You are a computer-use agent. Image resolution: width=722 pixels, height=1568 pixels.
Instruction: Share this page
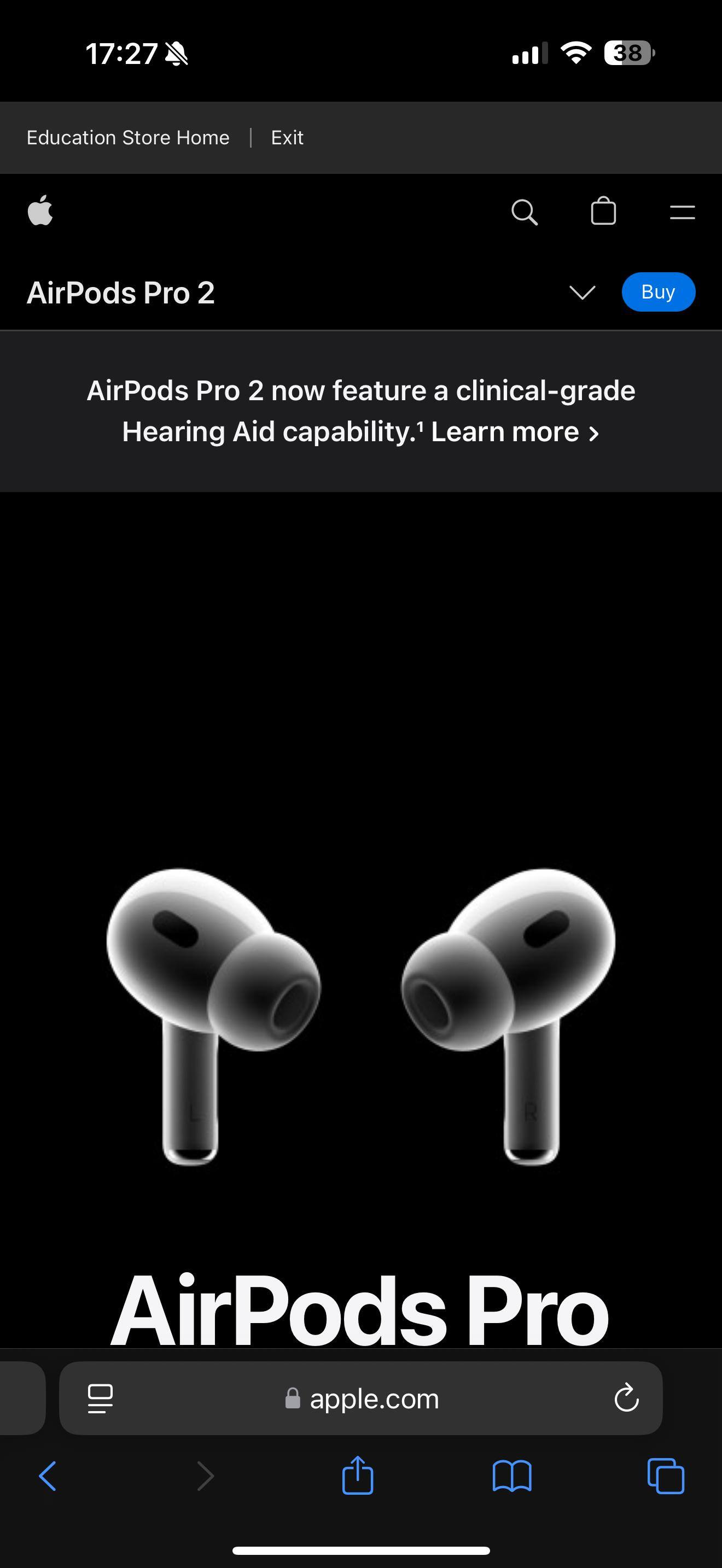pos(357,1476)
